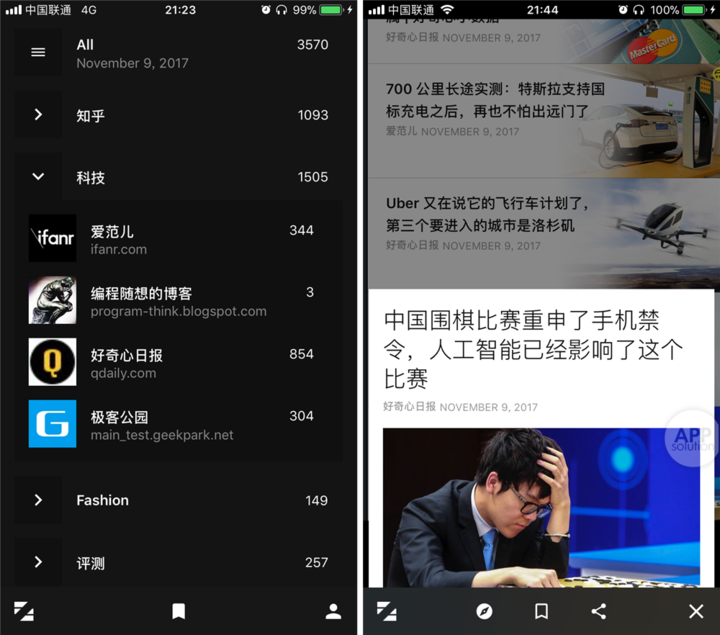Collapse the 科技 category

[x=38, y=177]
